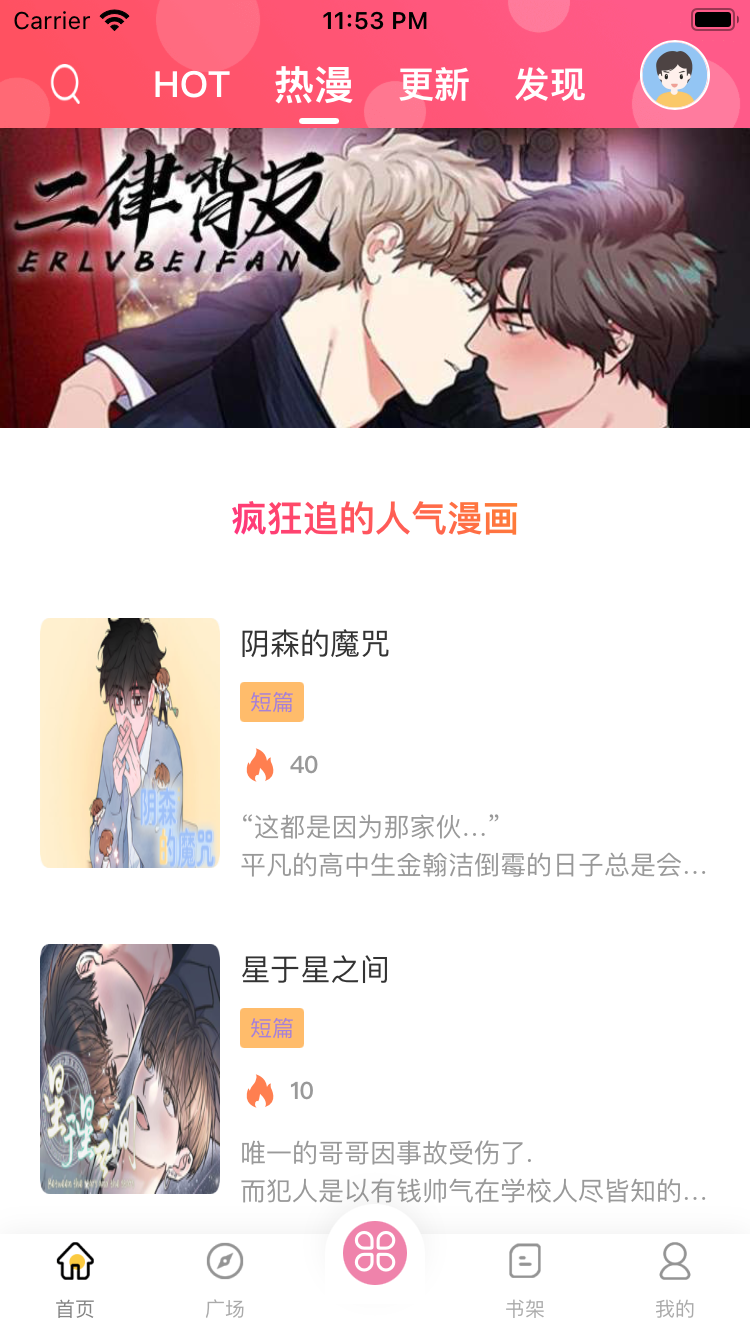Viewport: 750px width, 1334px height.
Task: Switch to the HOT tab
Action: click(192, 85)
